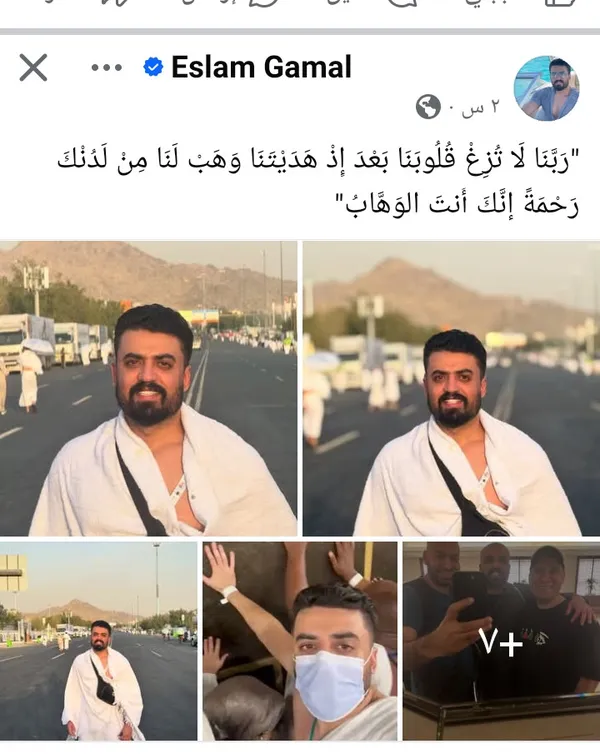This screenshot has height=754, width=600.
Task: Open the three-dot post options menu
Action: click(106, 68)
